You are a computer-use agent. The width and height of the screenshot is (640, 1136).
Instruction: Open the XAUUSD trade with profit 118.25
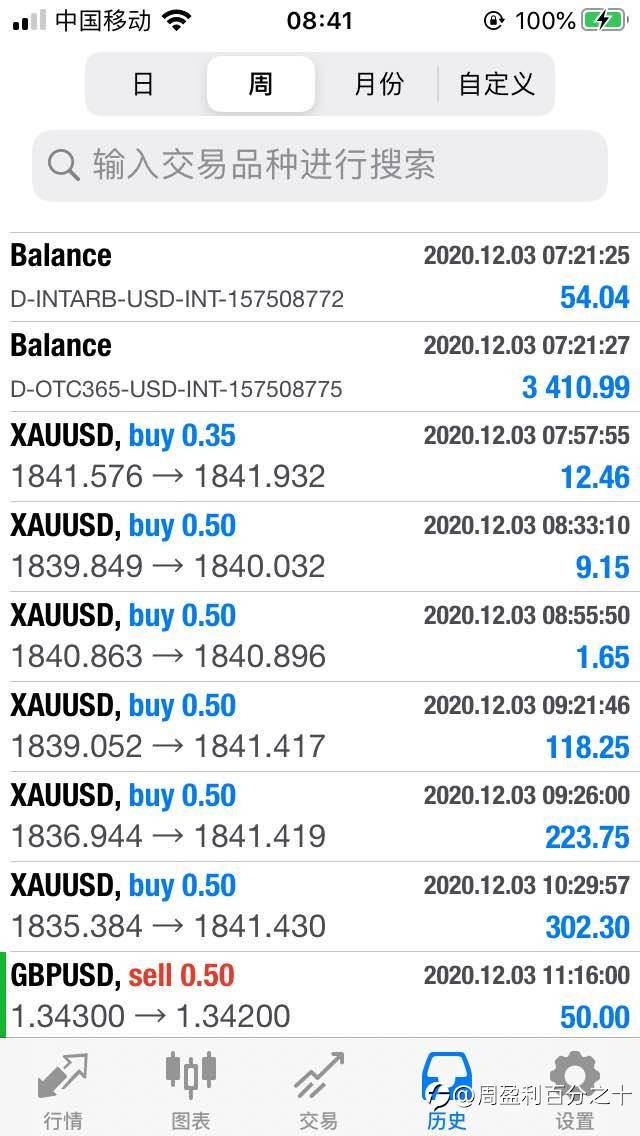[x=320, y=727]
